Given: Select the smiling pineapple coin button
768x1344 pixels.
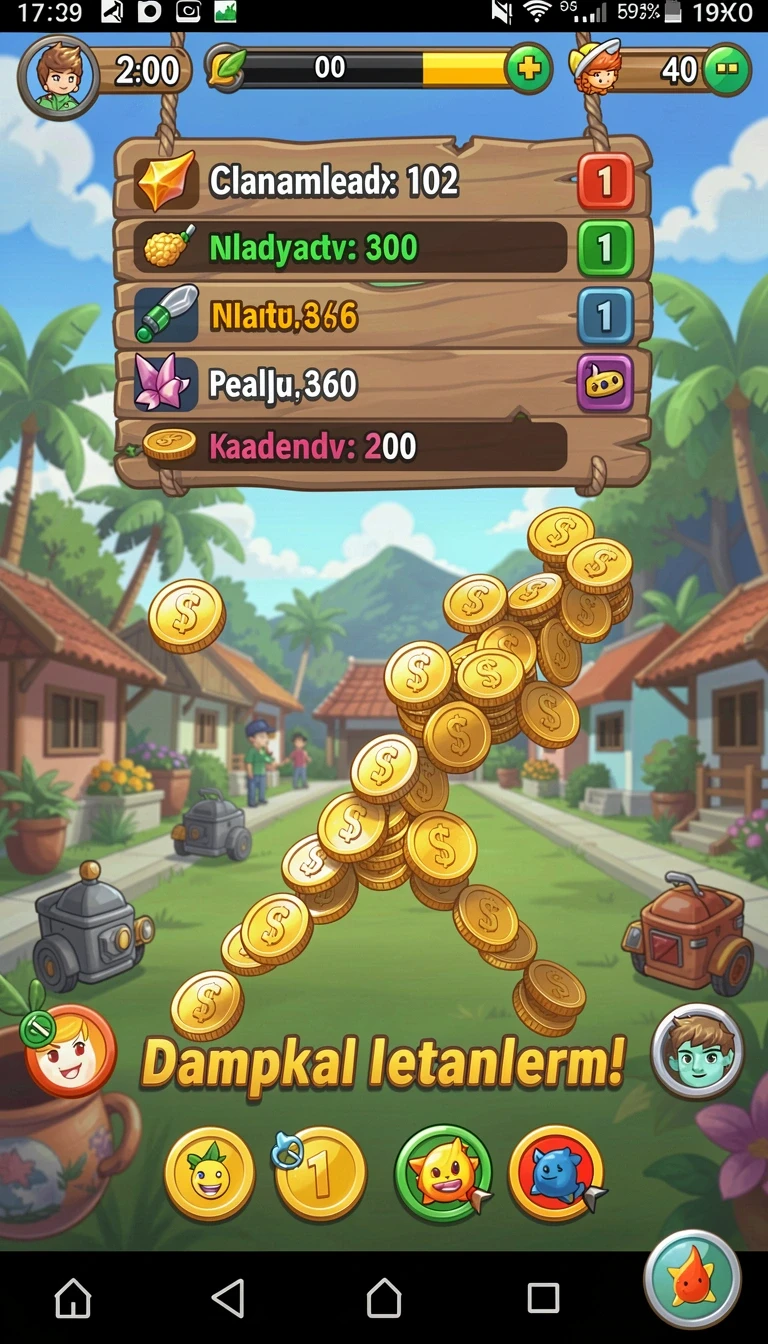Looking at the screenshot, I should click(x=210, y=1174).
